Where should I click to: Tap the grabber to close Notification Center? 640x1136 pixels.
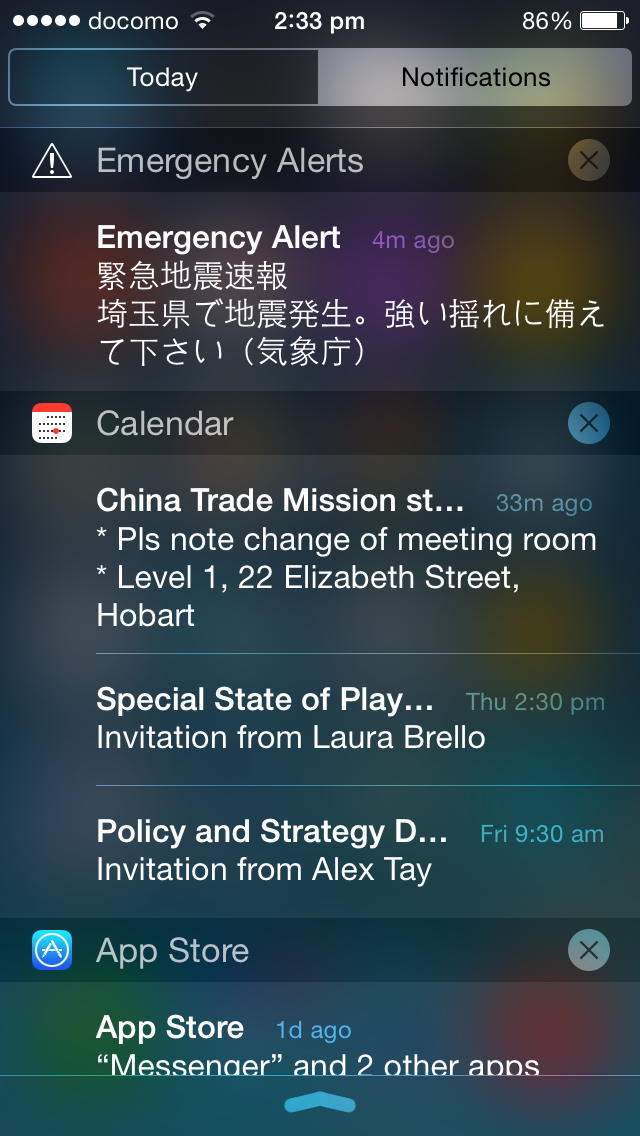(x=320, y=1103)
